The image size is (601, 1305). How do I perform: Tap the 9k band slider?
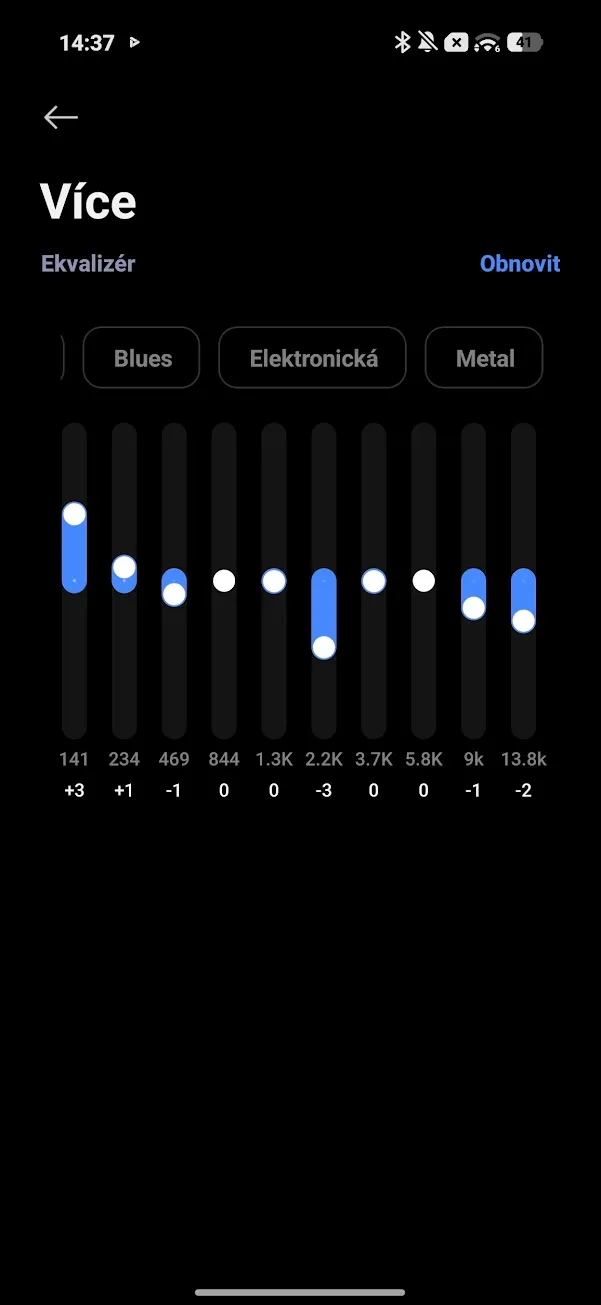474,607
